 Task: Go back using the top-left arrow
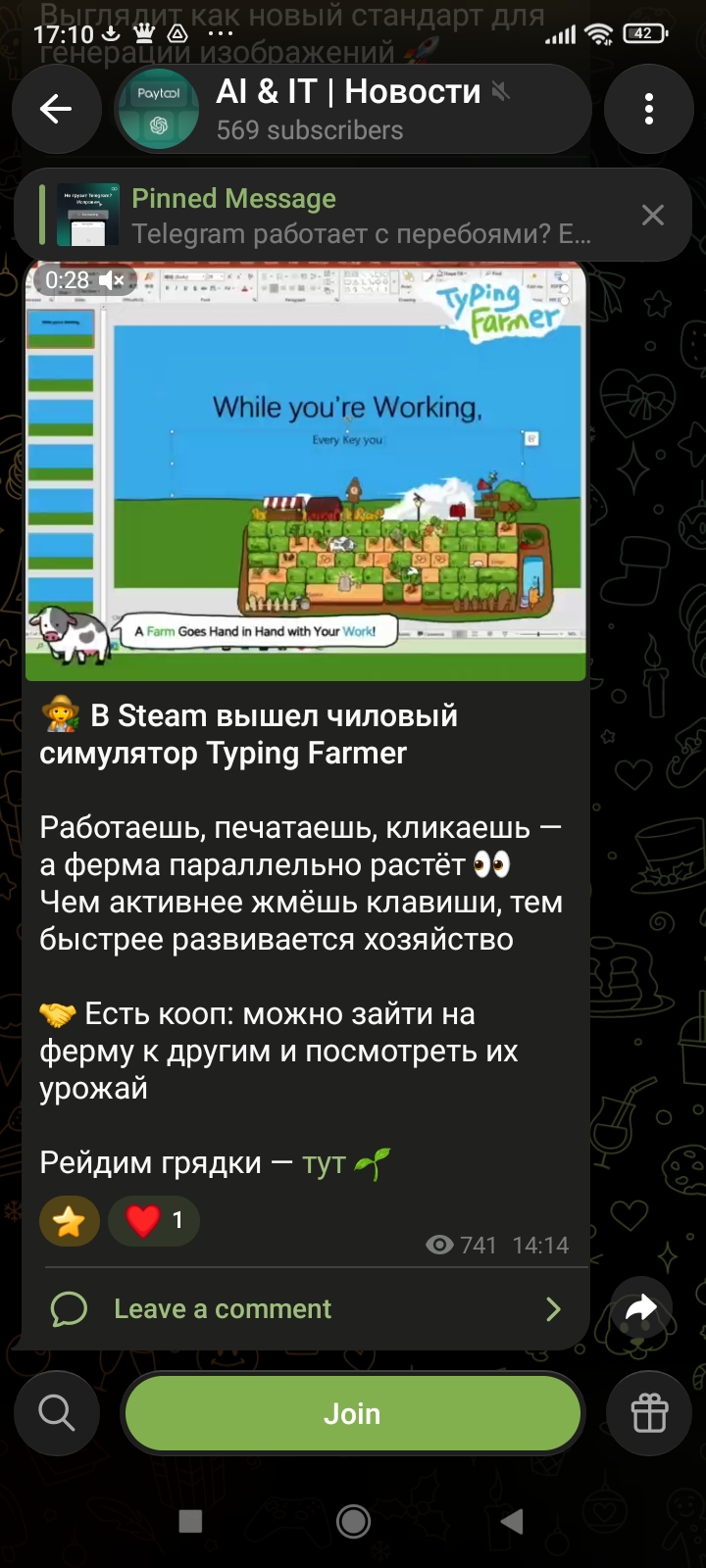click(56, 110)
